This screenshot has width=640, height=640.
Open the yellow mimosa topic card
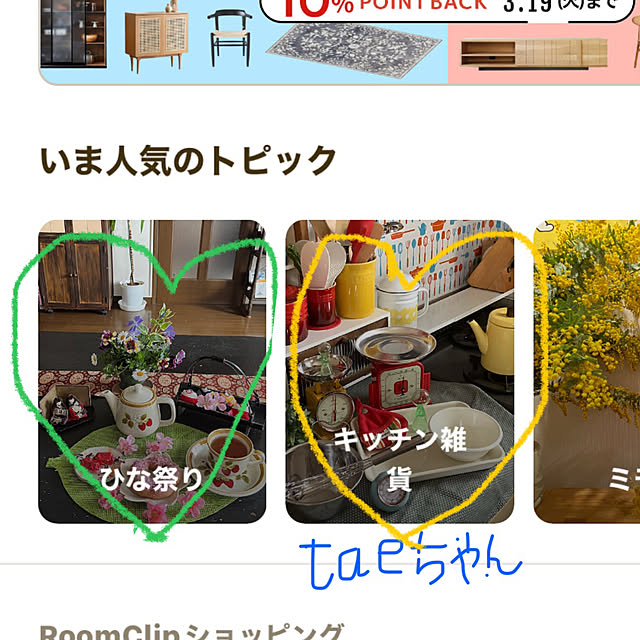[588, 372]
